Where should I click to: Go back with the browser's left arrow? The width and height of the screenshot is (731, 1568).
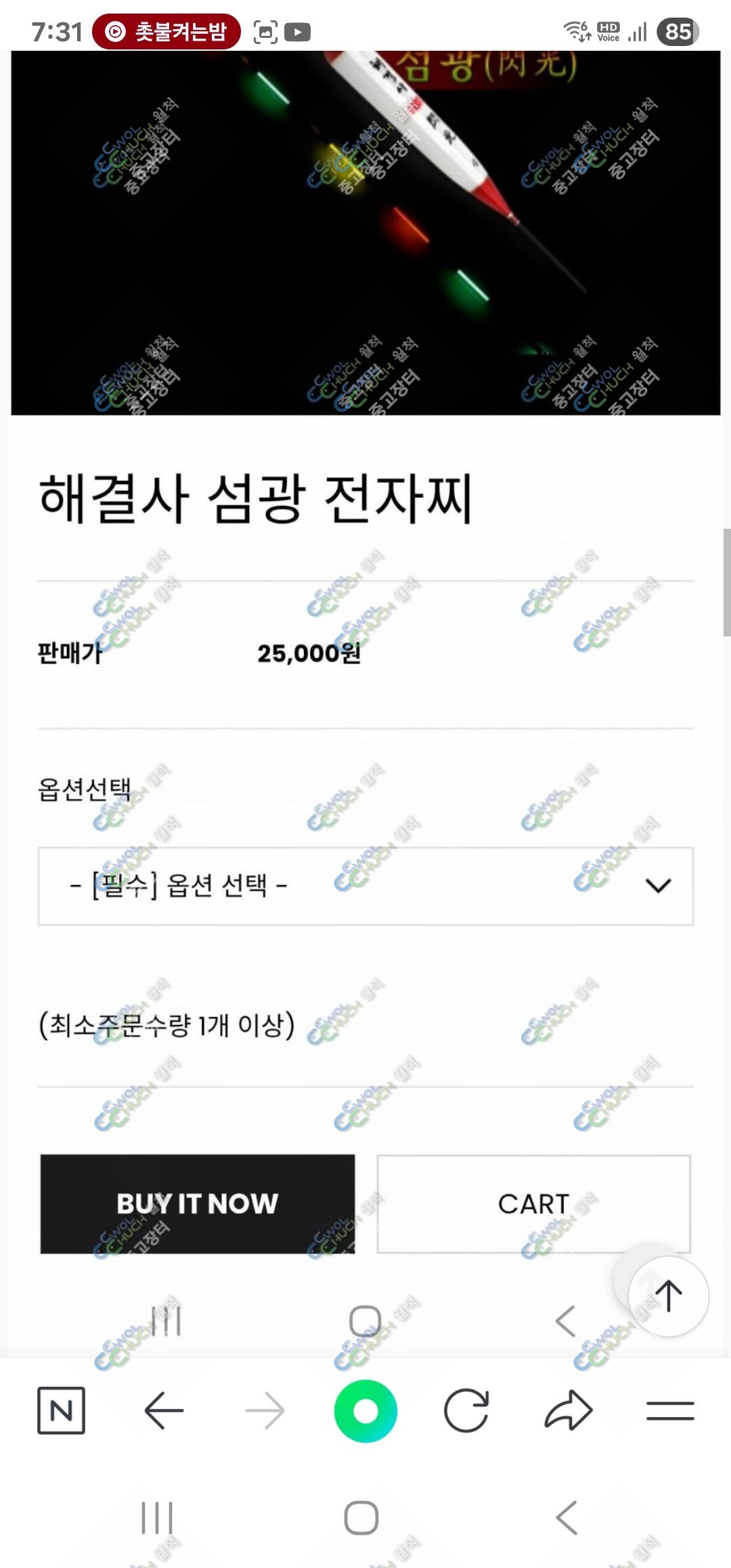164,1411
